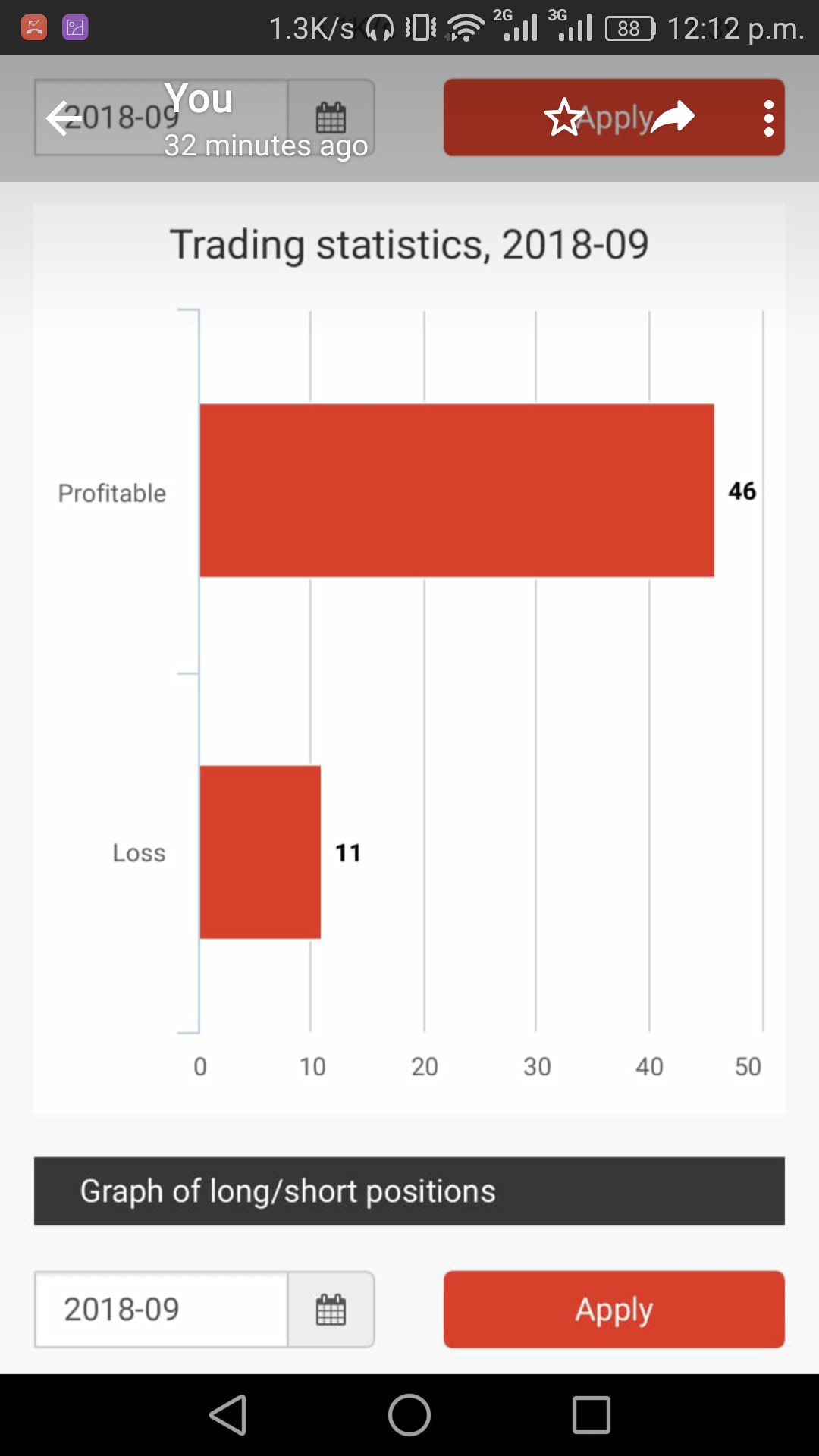The image size is (819, 1456).
Task: Open the three-dot overflow menu
Action: coord(768,118)
